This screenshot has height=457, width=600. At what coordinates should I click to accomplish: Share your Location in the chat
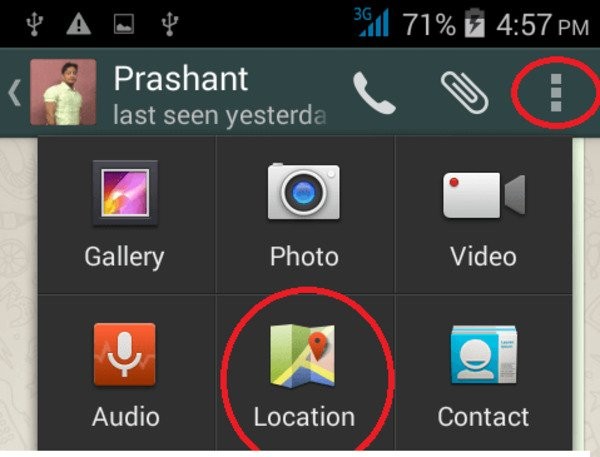pos(303,373)
